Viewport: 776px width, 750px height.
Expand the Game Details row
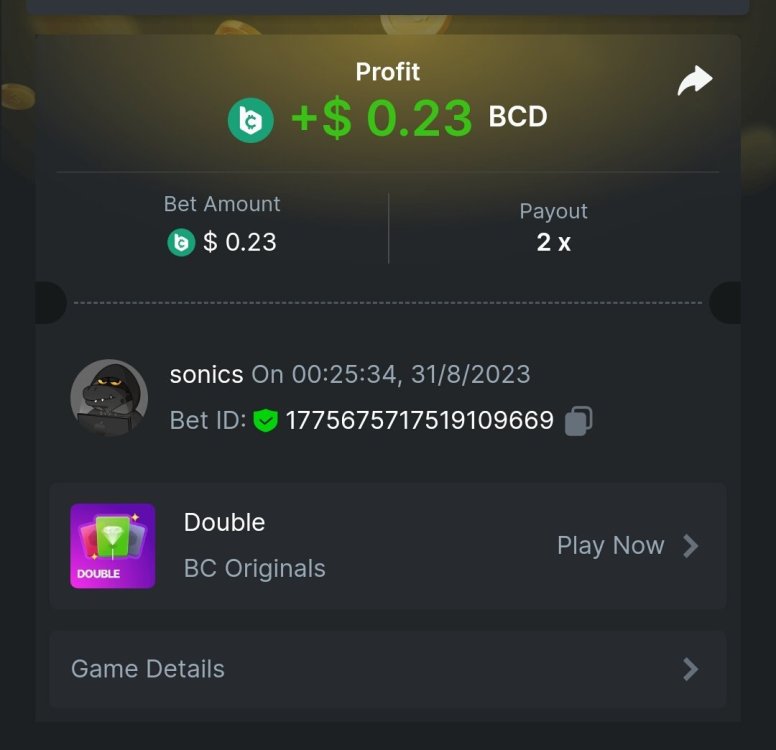point(387,669)
